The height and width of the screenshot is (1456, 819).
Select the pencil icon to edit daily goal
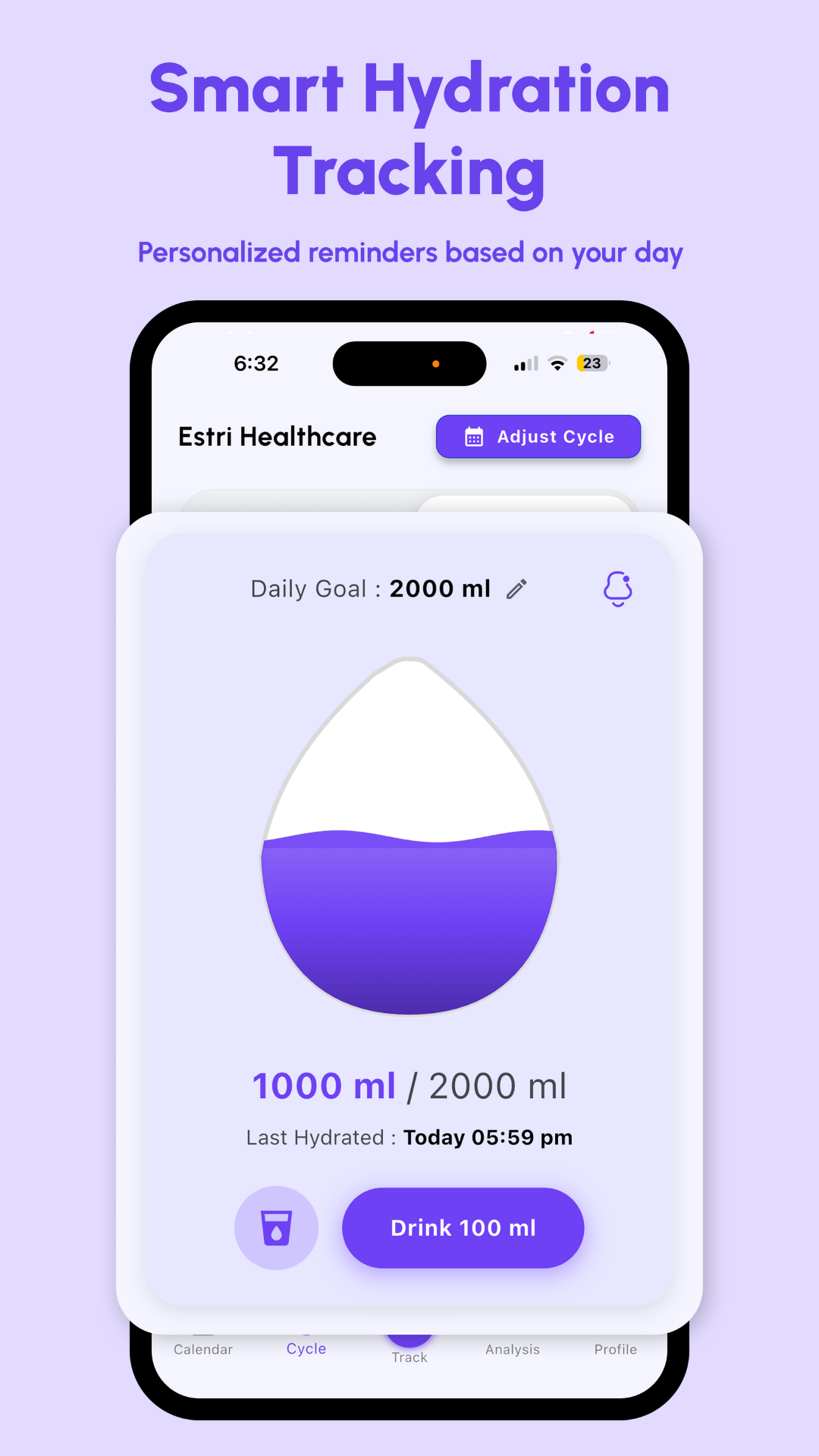click(x=518, y=588)
